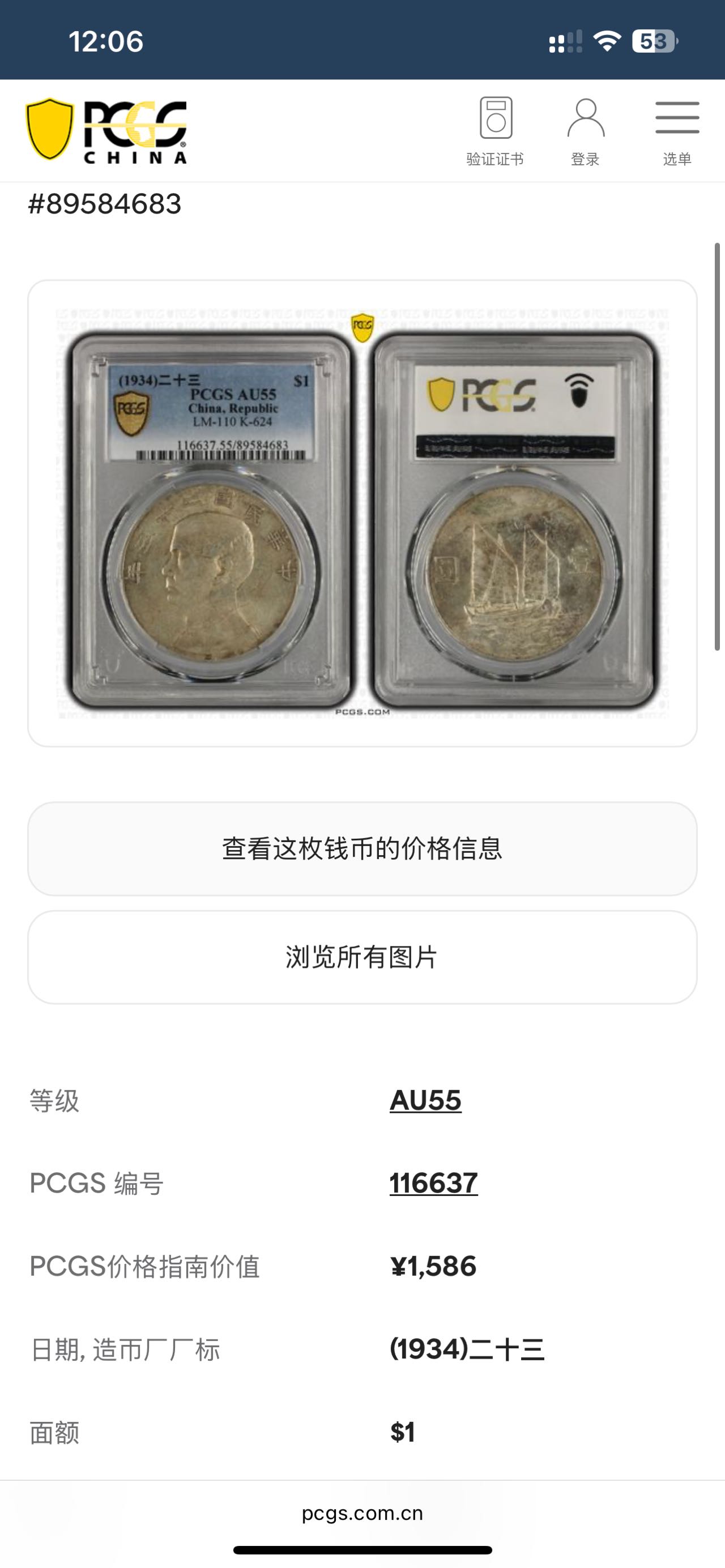Open the AU55 grade link
The width and height of the screenshot is (725, 1568).
coord(425,1100)
